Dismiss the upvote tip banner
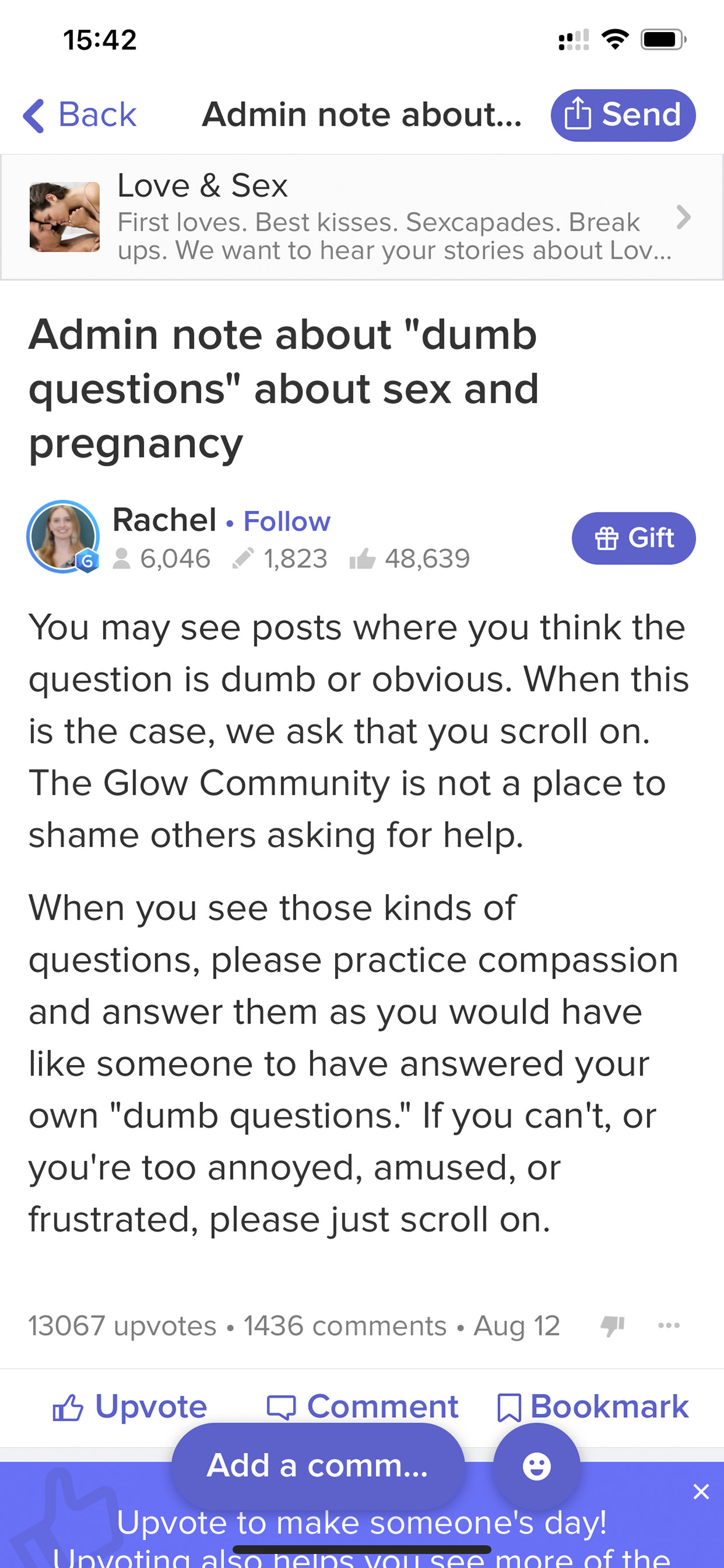This screenshot has width=724, height=1568. pyautogui.click(x=701, y=1491)
